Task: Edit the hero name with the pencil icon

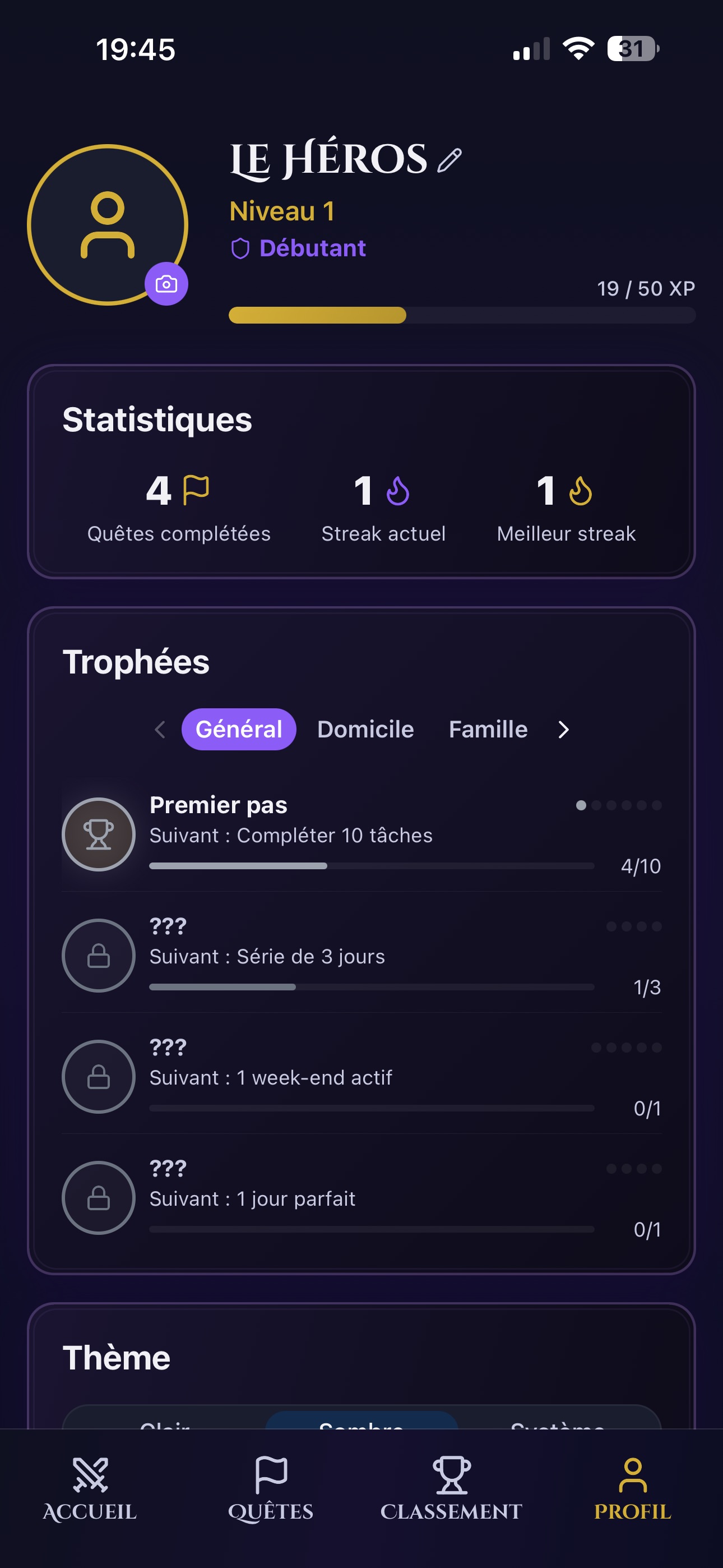Action: [449, 161]
